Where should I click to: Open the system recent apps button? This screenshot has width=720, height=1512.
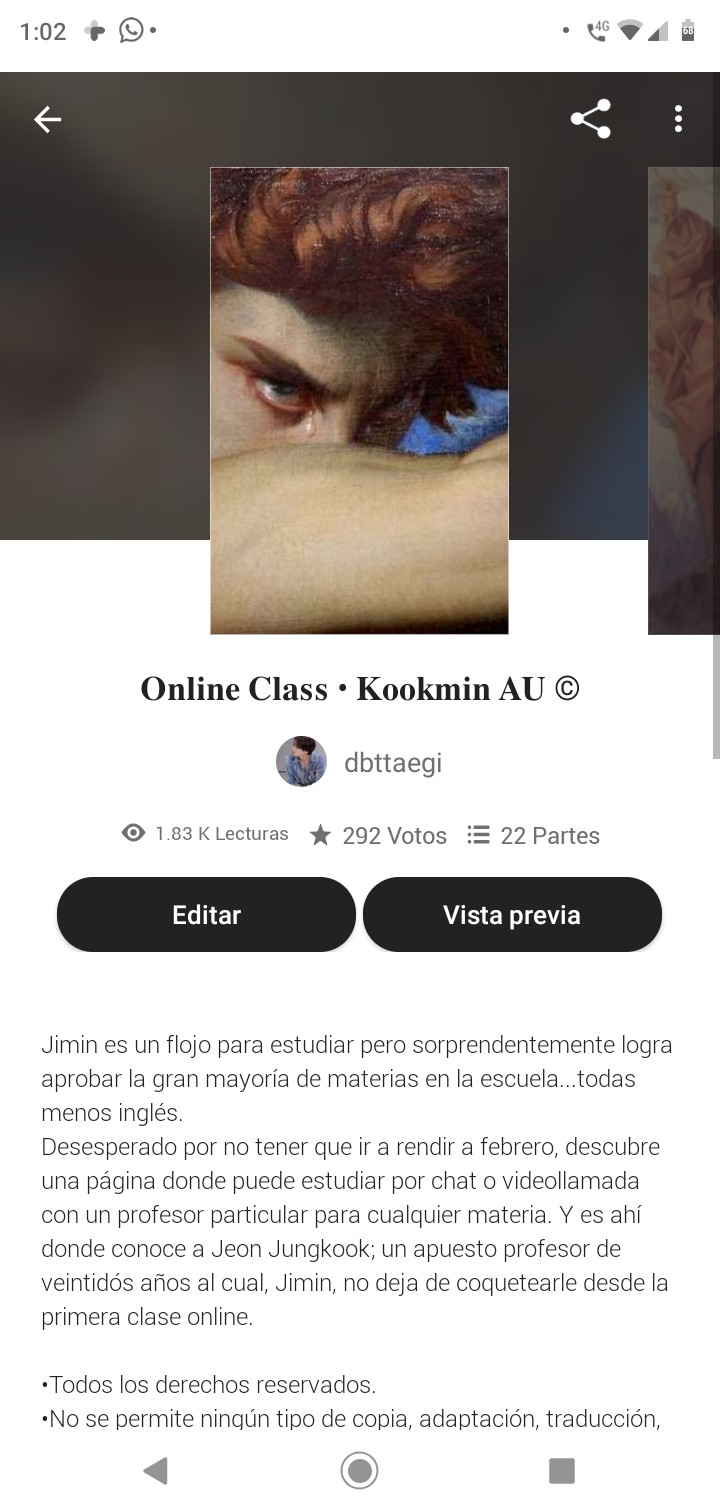[x=562, y=1470]
